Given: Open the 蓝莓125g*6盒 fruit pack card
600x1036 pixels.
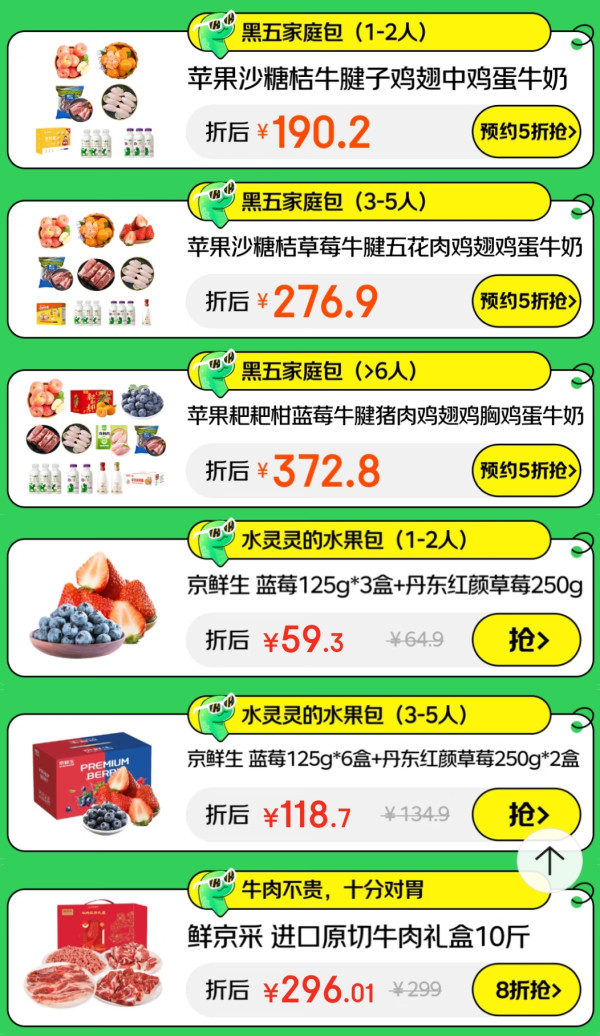Looking at the screenshot, I should (x=384, y=760).
